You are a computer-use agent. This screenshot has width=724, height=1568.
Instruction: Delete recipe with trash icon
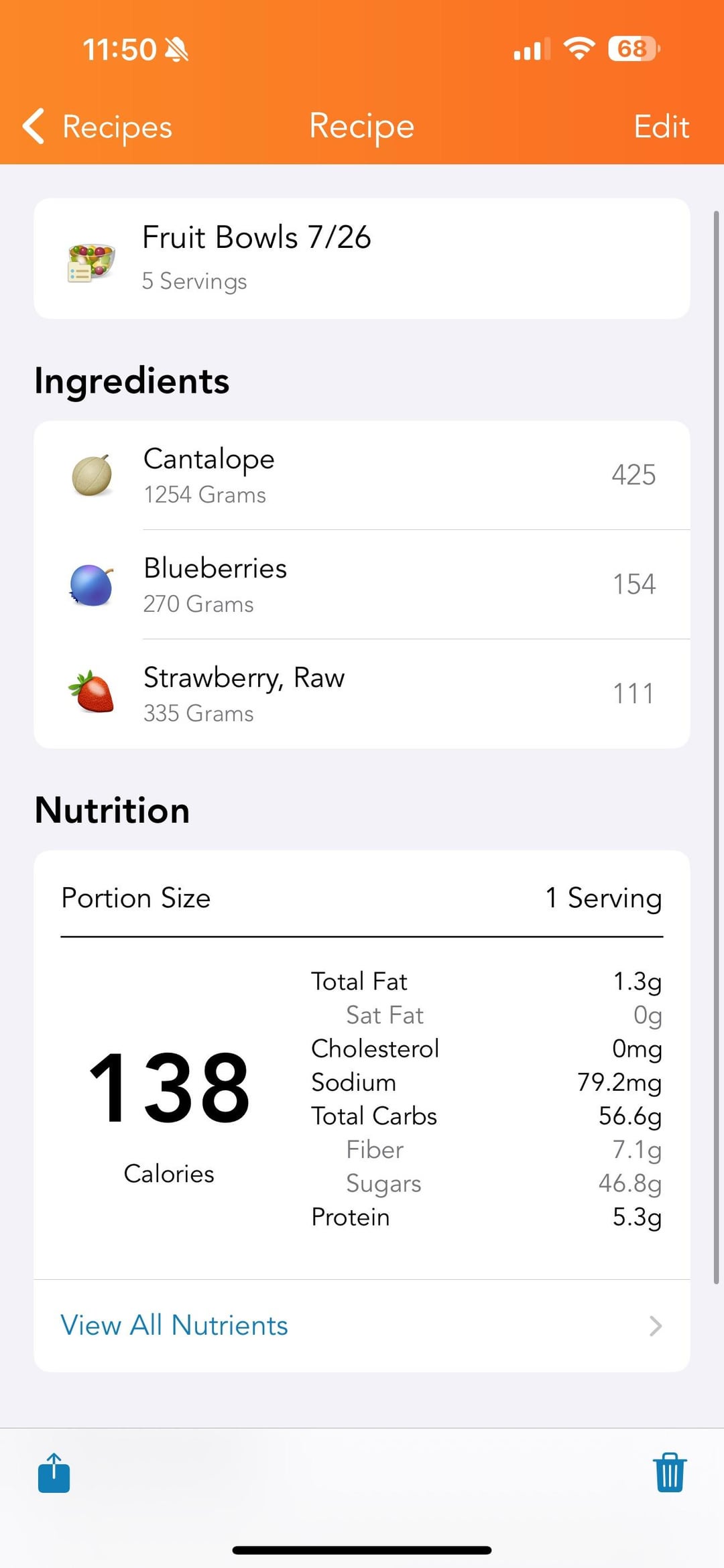point(670,1473)
